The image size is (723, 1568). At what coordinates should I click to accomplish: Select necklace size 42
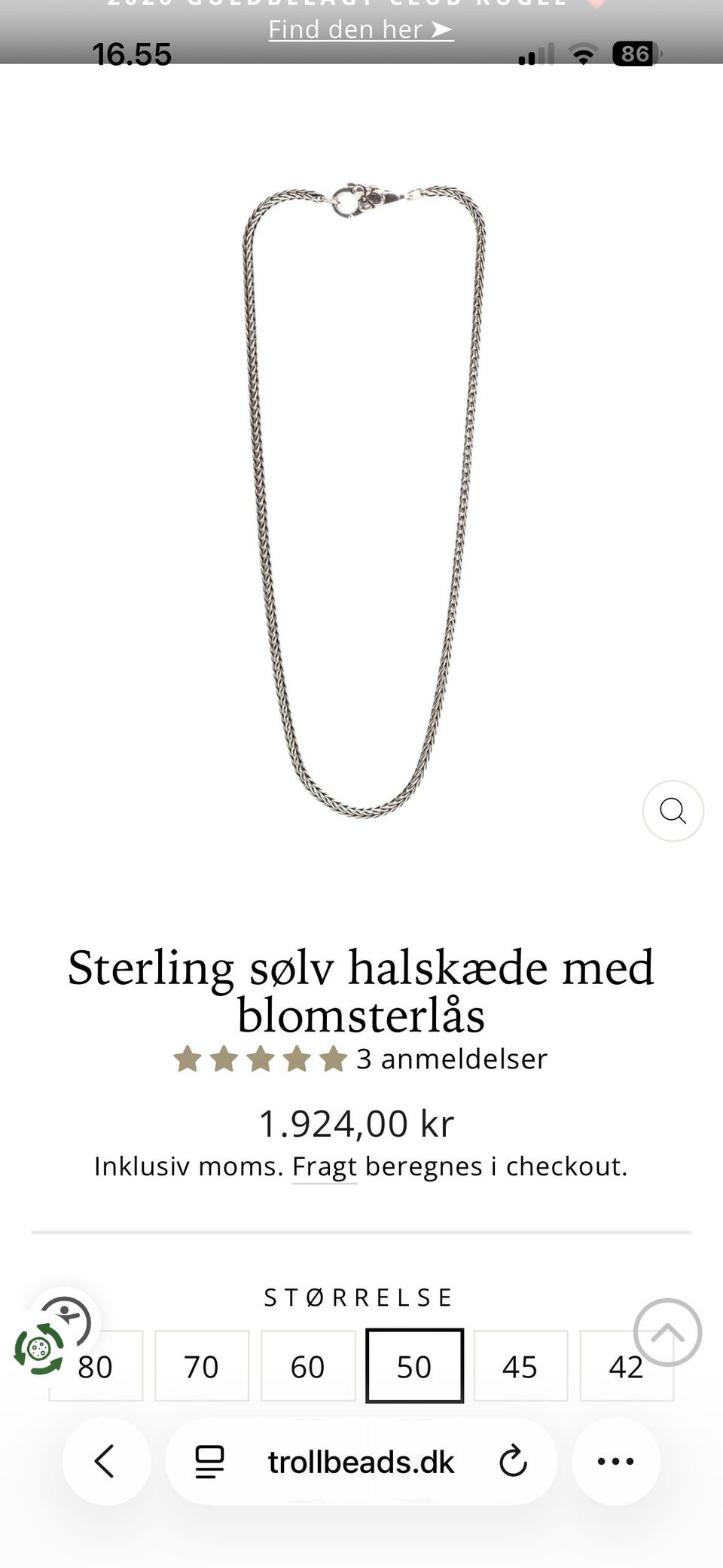pos(626,1366)
